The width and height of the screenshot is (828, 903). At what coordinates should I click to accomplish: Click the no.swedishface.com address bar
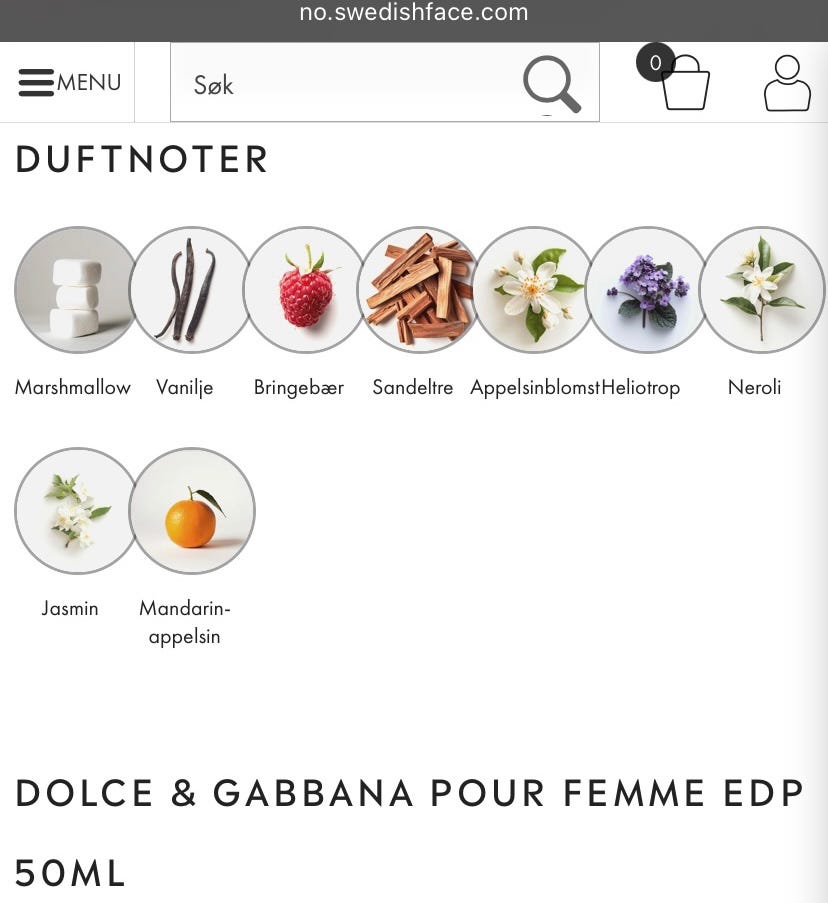[413, 13]
